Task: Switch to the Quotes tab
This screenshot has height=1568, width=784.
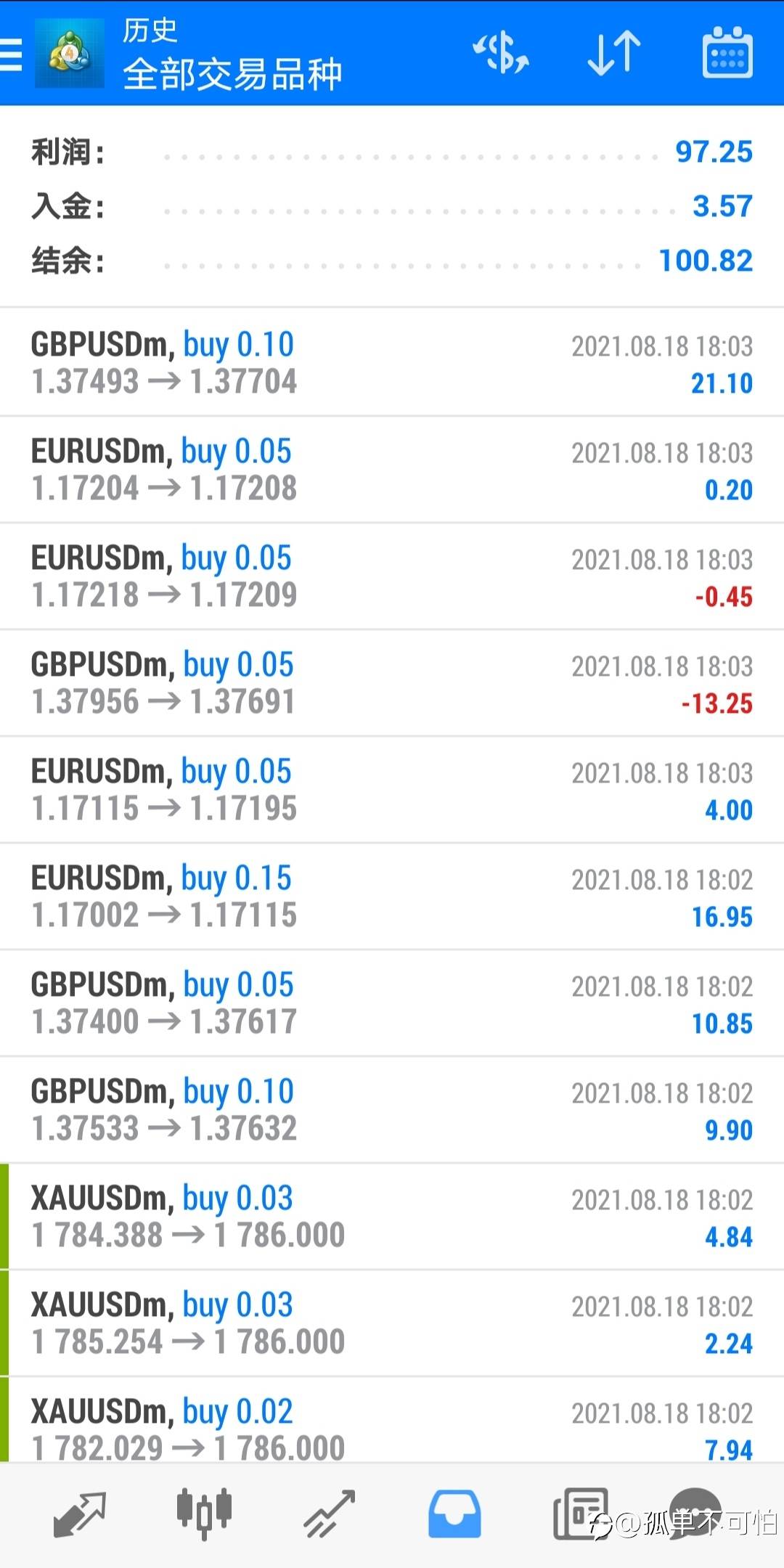Action: [x=80, y=1514]
